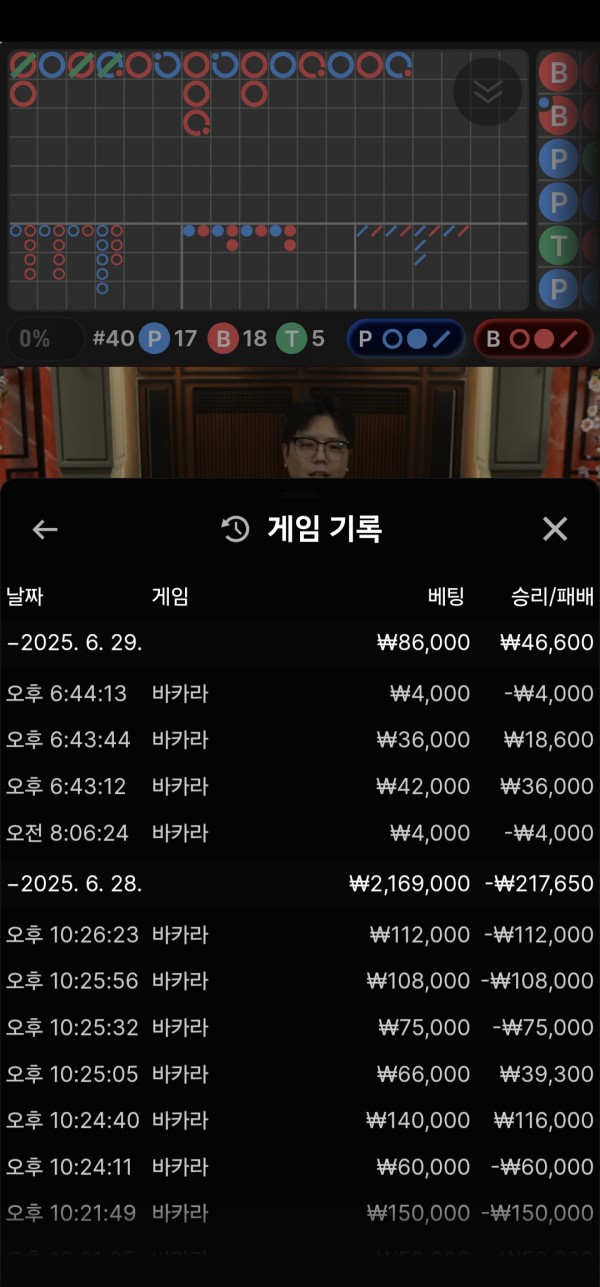Tap the Banker prediction button
Screen dimensions: 600x1287
point(532,339)
